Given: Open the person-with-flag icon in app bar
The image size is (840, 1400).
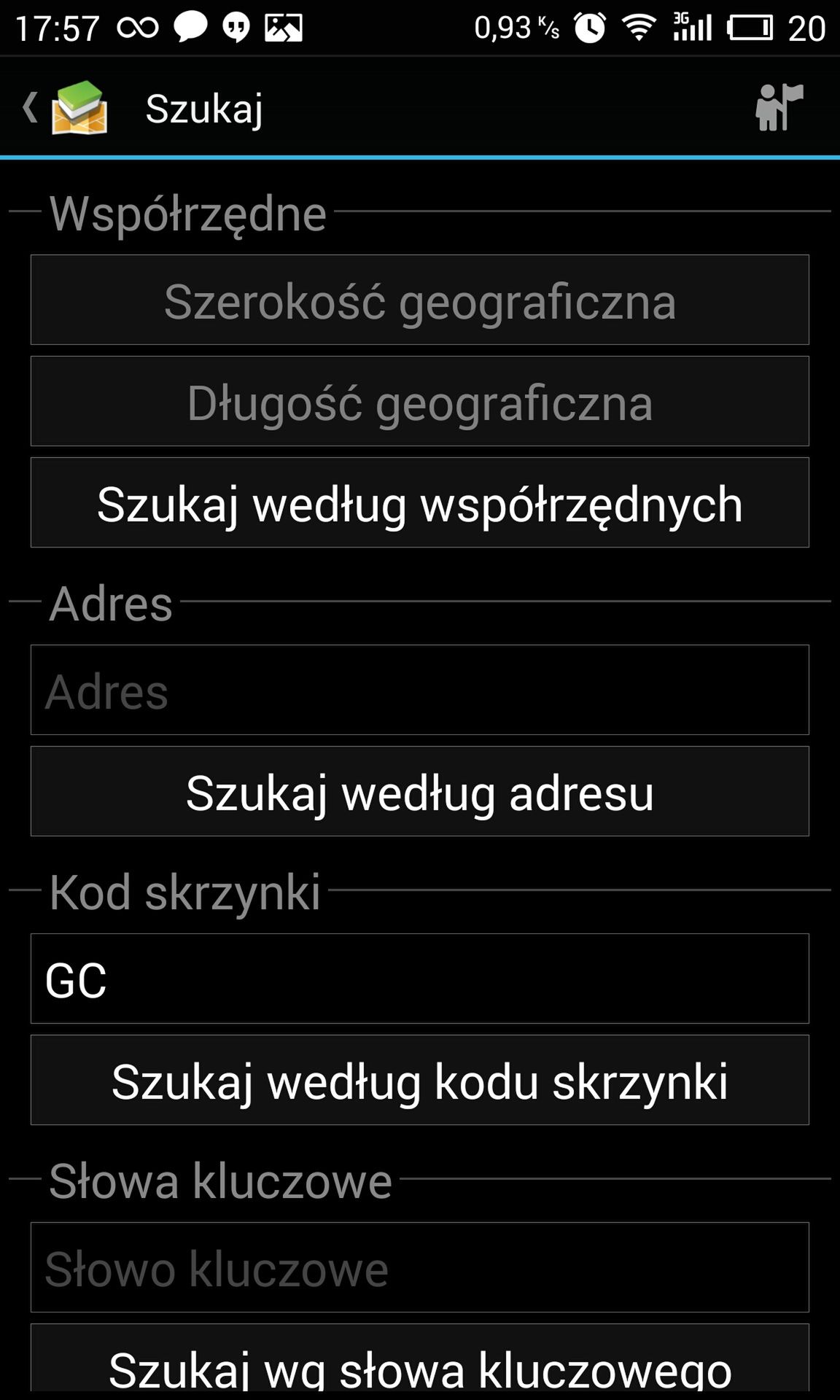Looking at the screenshot, I should tap(779, 107).
